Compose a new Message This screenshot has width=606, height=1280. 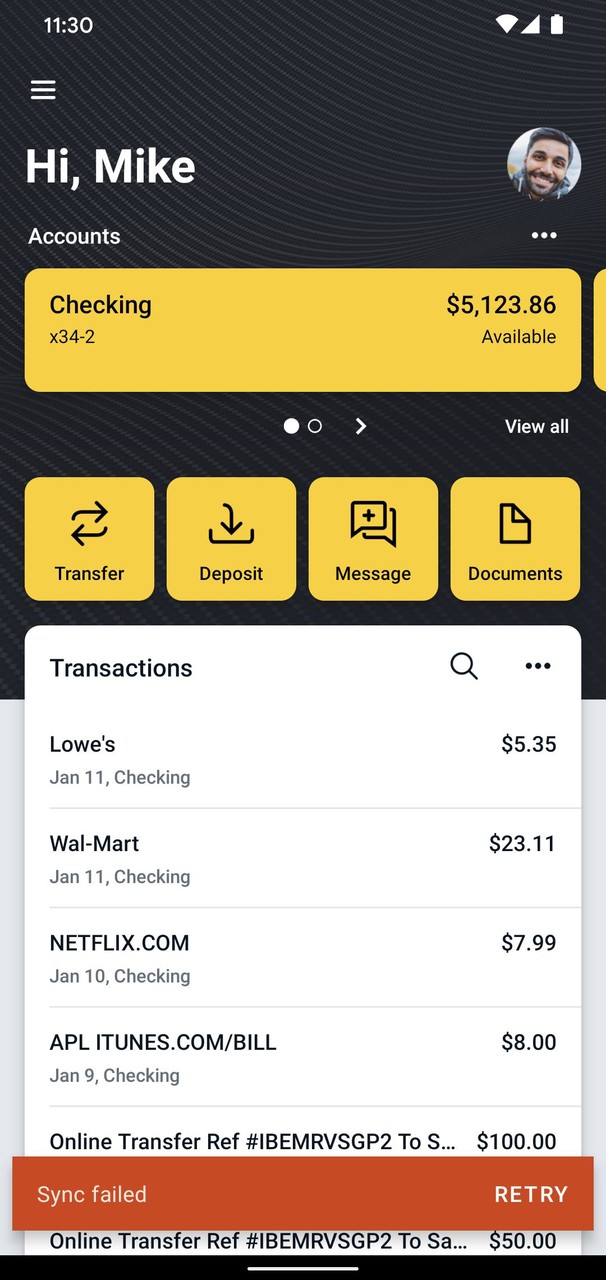(x=373, y=539)
